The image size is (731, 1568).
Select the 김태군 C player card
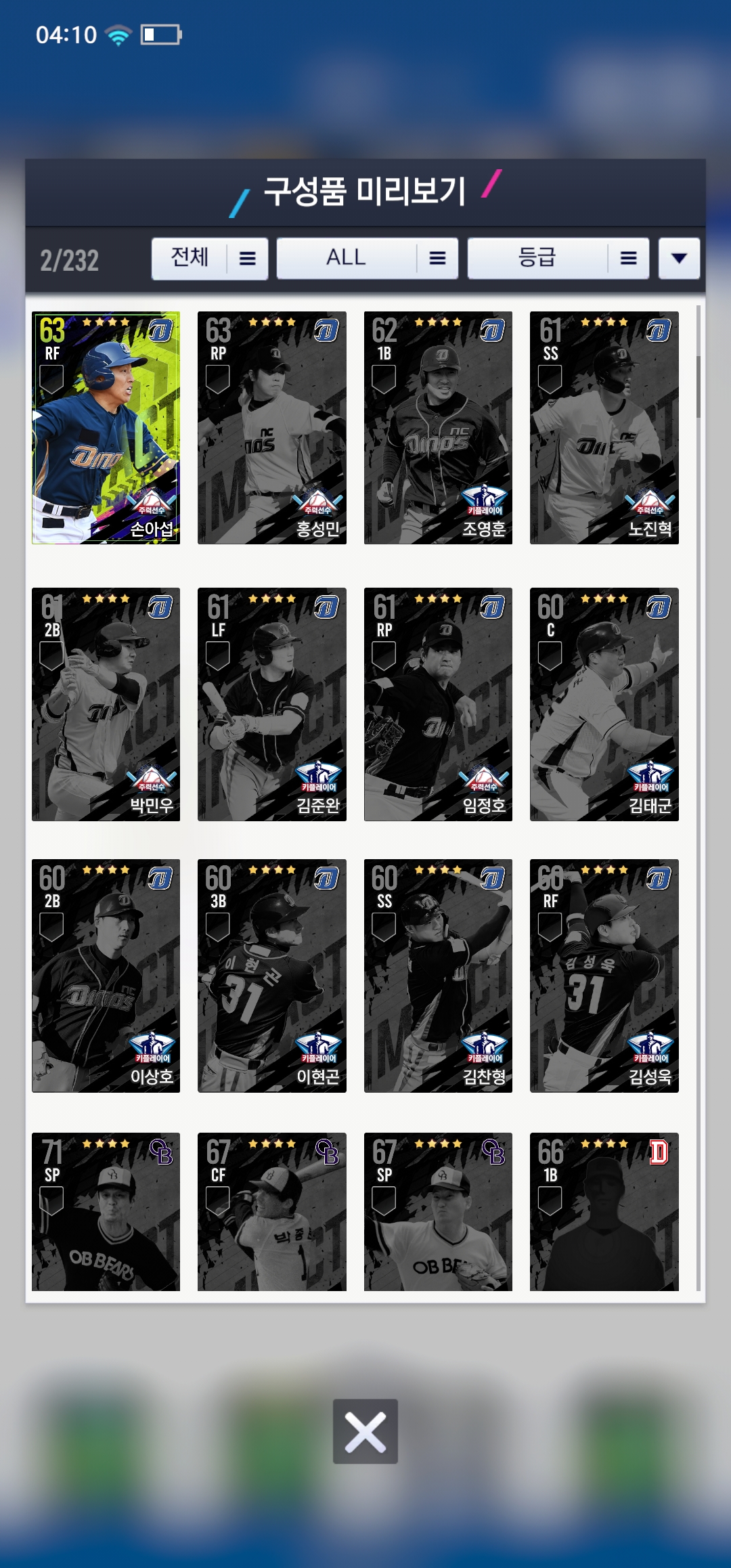coord(604,704)
